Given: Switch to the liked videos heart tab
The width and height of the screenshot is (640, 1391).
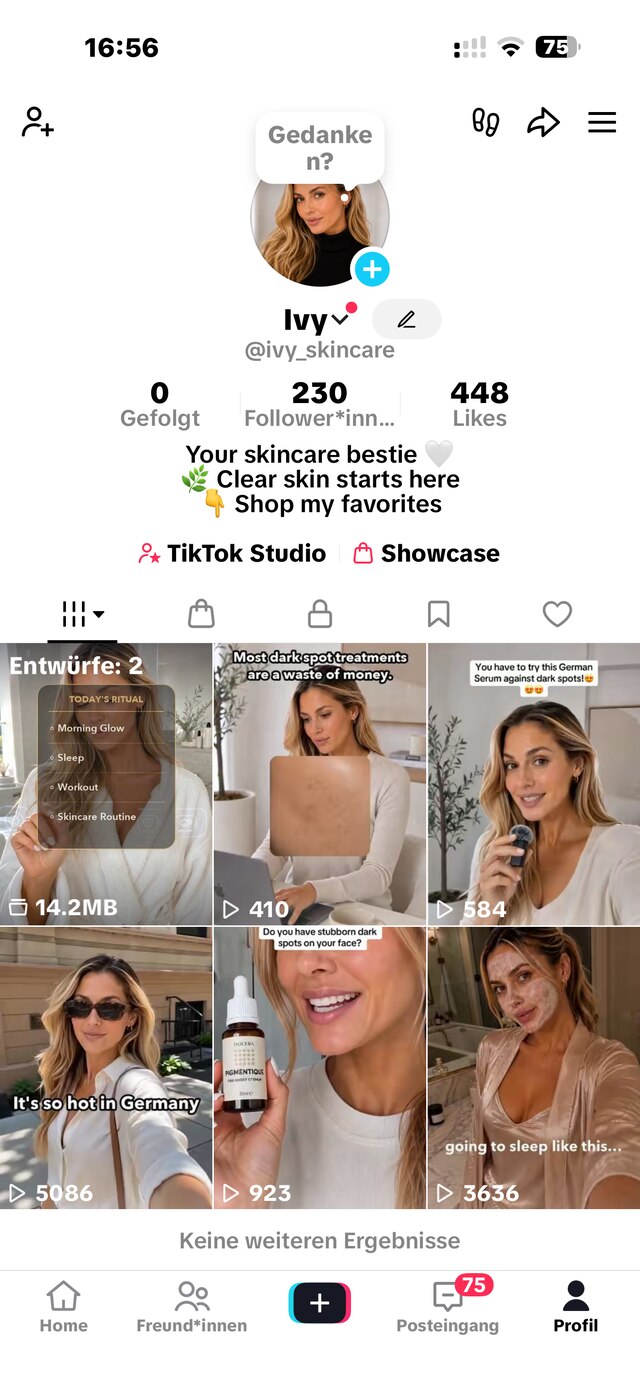Looking at the screenshot, I should [557, 613].
